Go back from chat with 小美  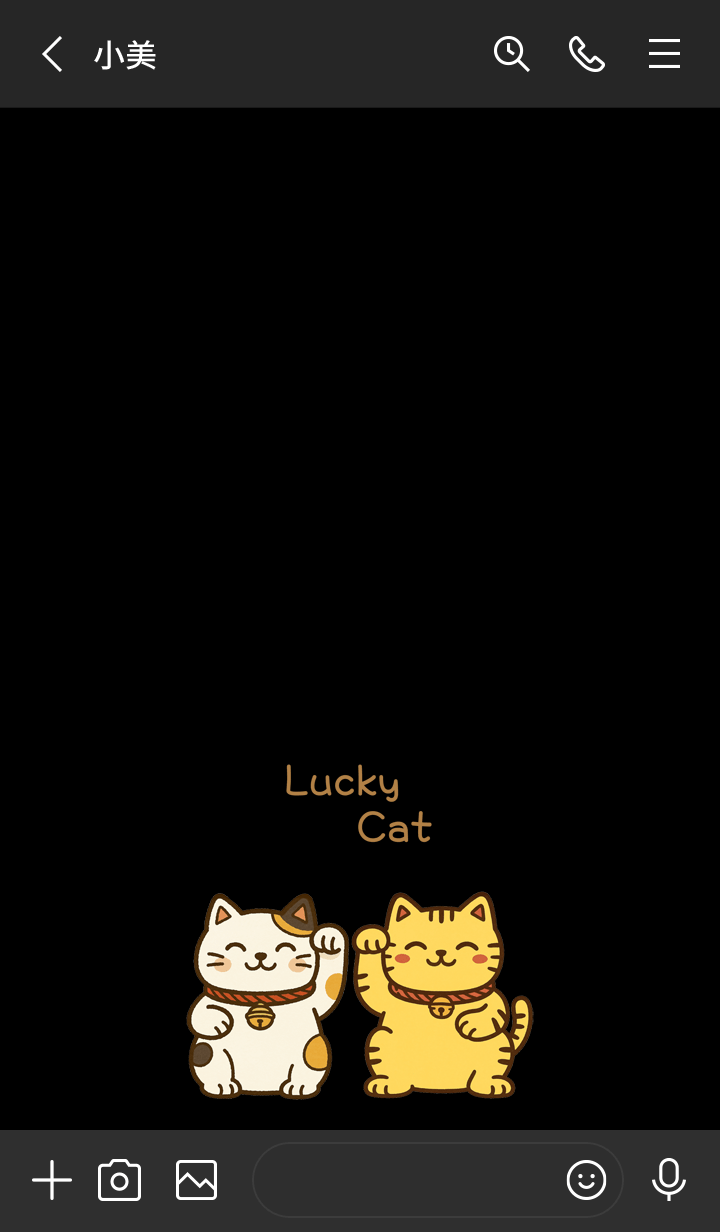point(52,54)
